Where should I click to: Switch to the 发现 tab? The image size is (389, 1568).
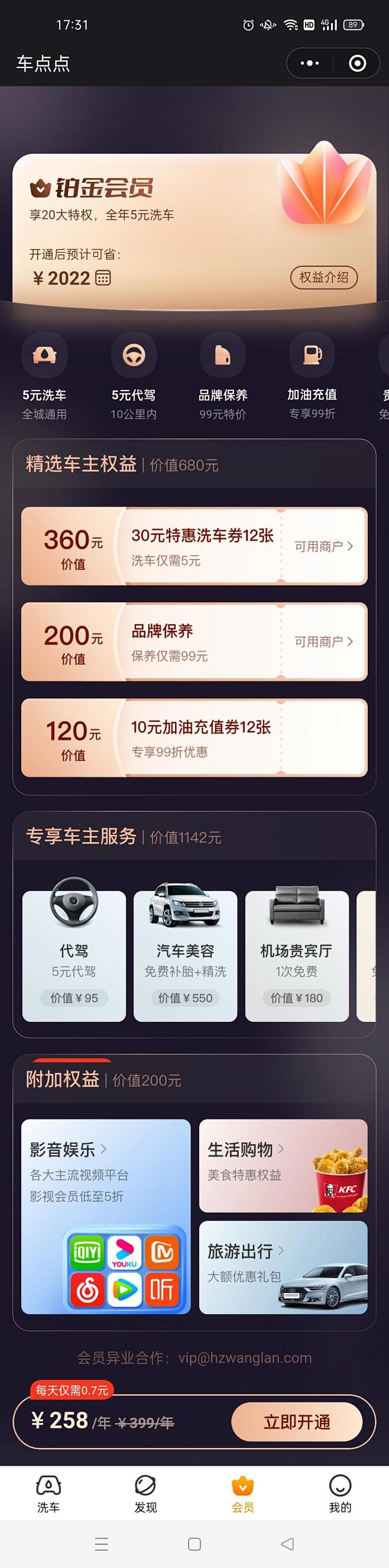145,1493
